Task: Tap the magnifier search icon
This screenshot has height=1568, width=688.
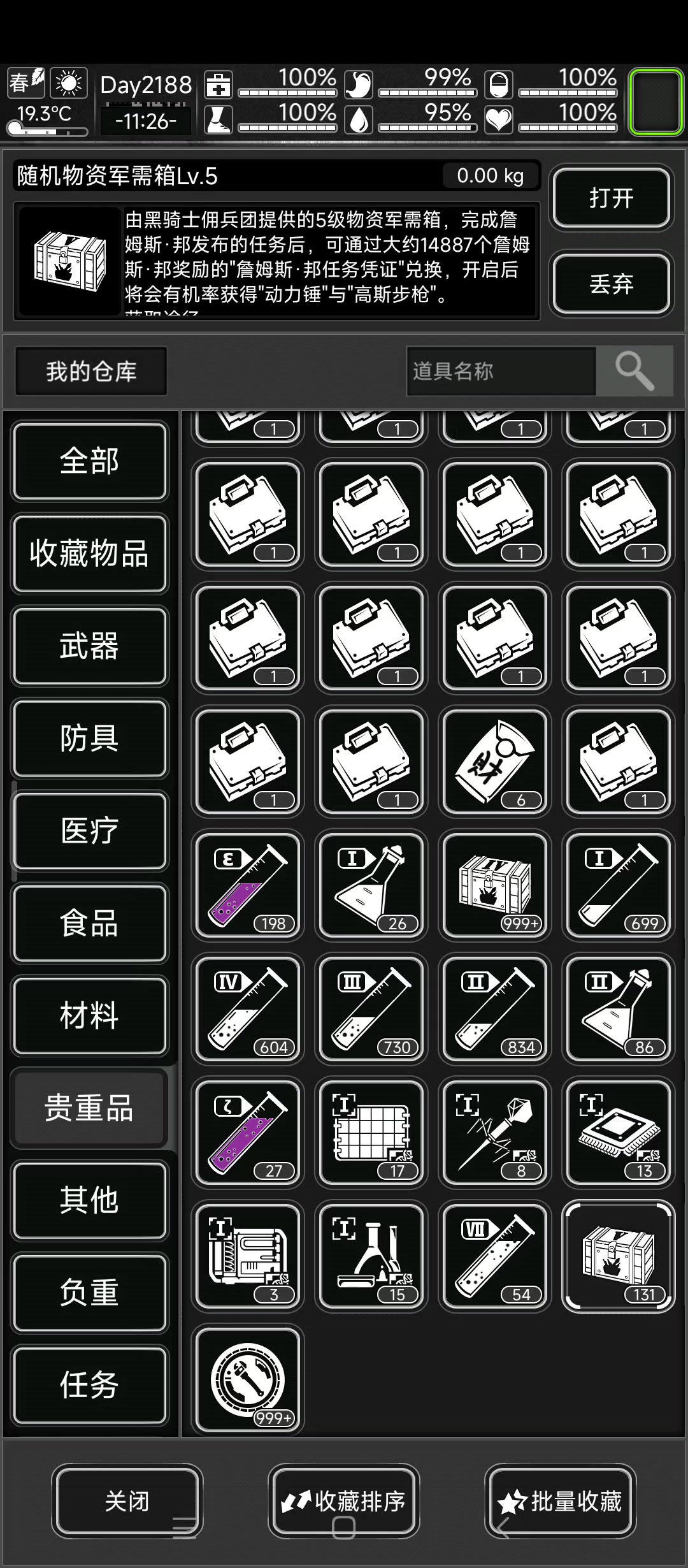Action: [x=634, y=371]
